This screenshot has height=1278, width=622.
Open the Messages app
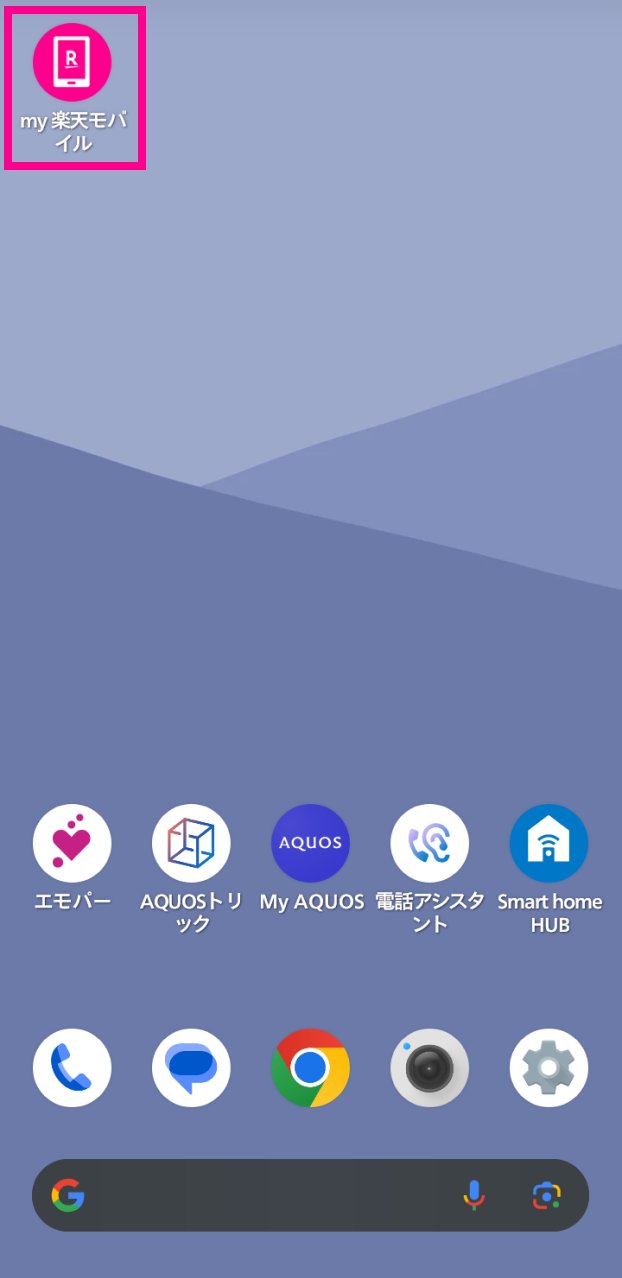point(191,1068)
